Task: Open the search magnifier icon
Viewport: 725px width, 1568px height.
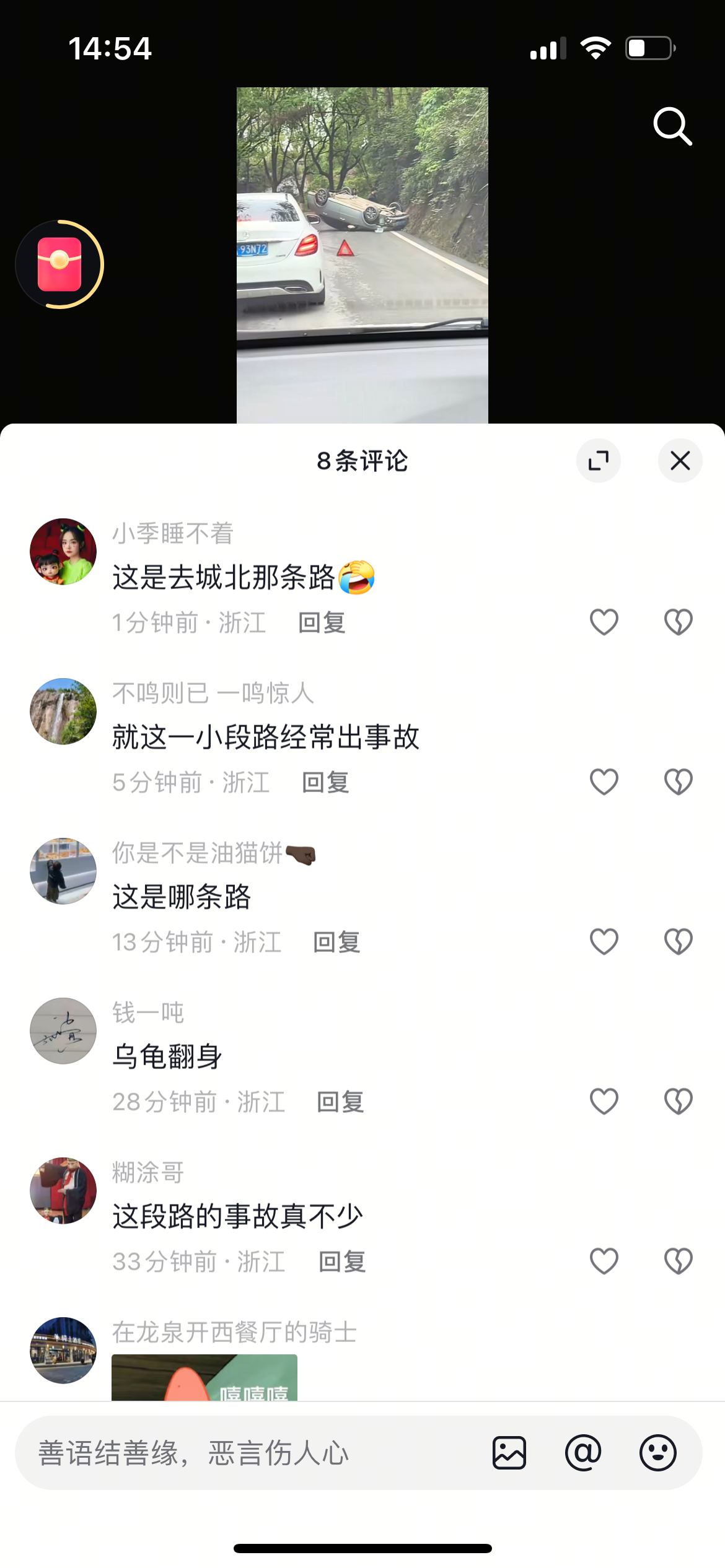Action: 672,126
